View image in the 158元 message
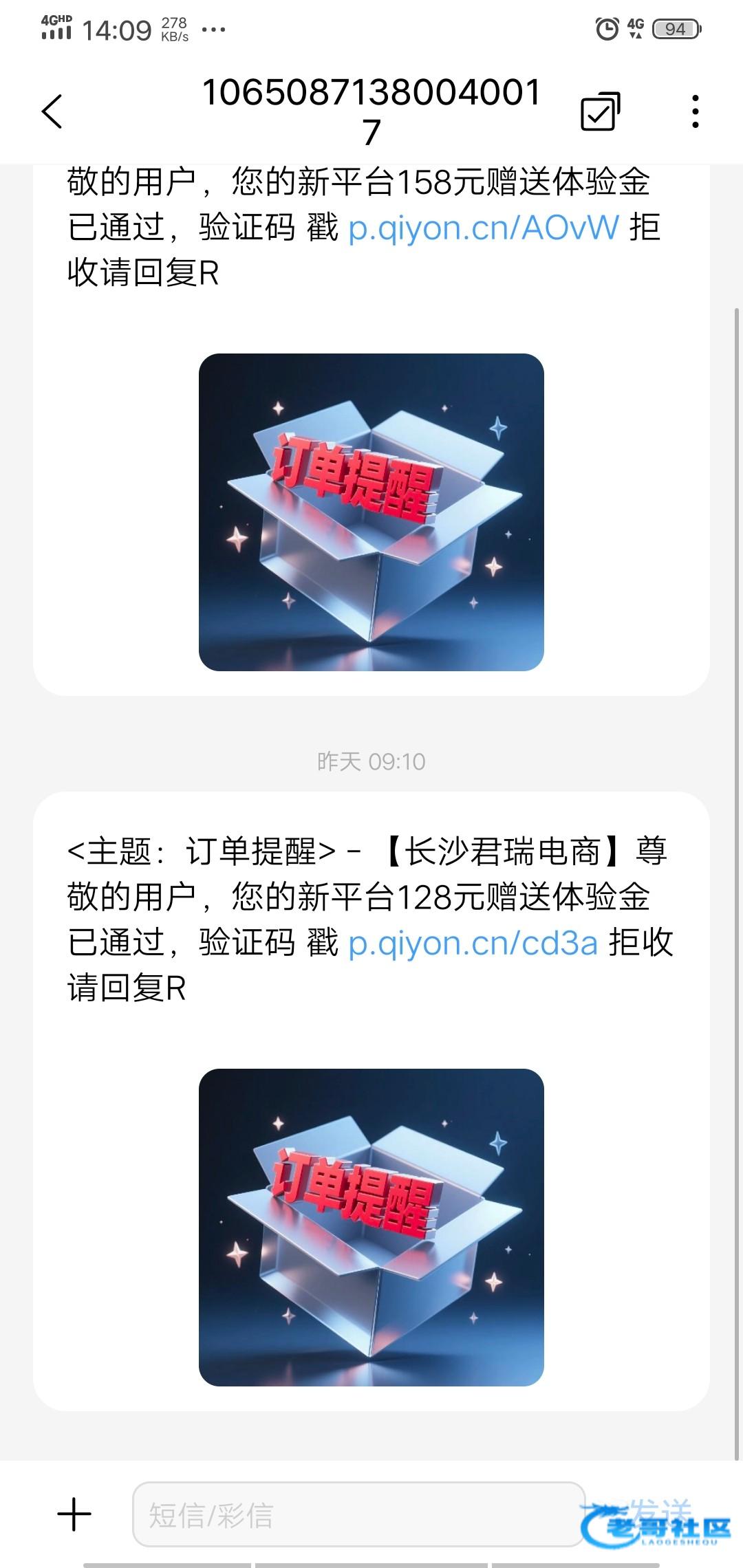 pyautogui.click(x=371, y=512)
